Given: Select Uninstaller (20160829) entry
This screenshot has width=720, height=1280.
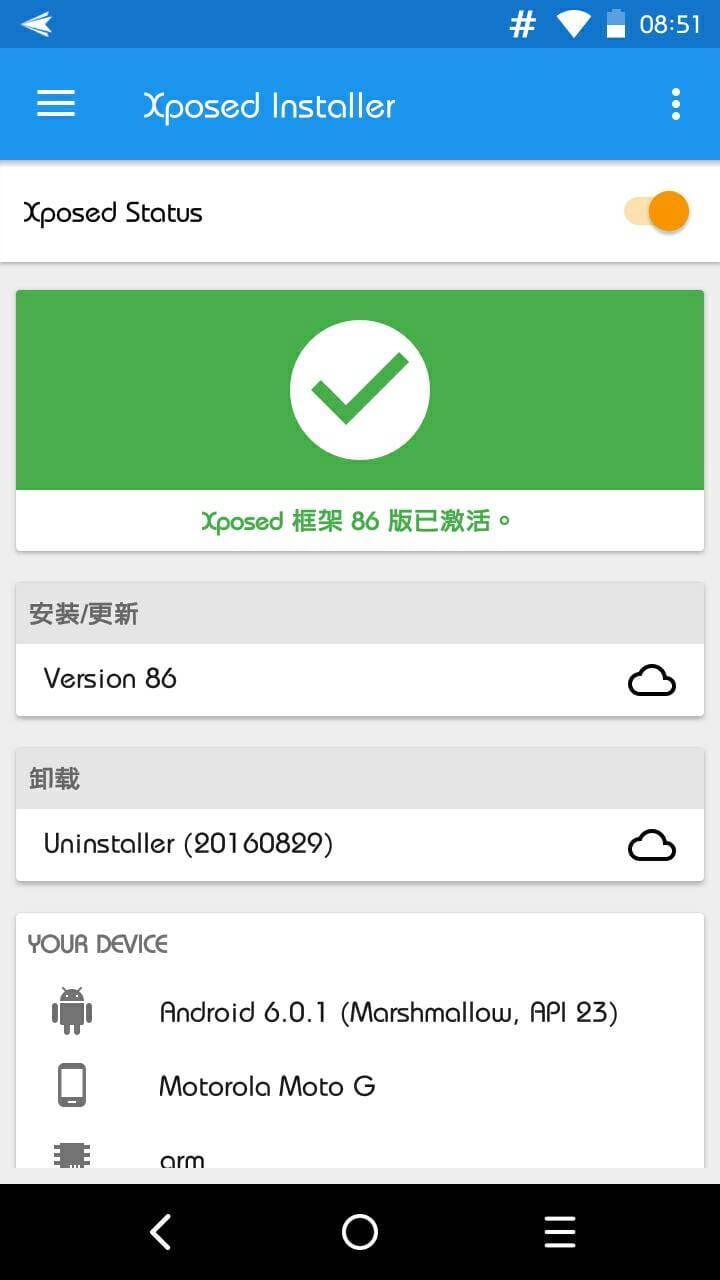Looking at the screenshot, I should click(x=187, y=844).
